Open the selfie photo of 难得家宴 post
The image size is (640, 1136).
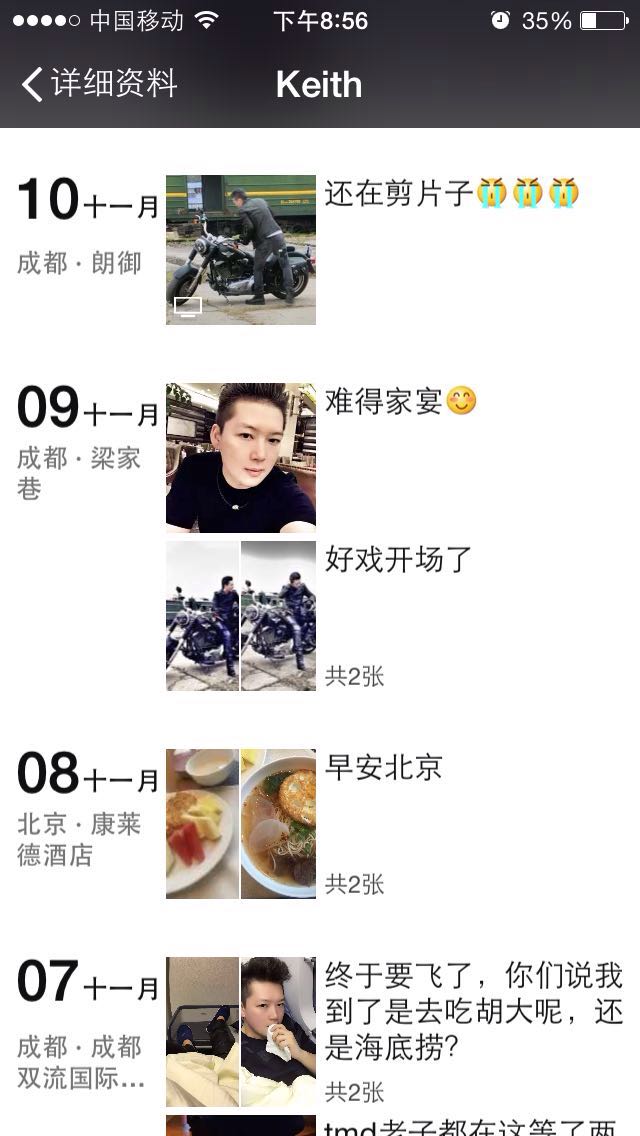[x=240, y=458]
